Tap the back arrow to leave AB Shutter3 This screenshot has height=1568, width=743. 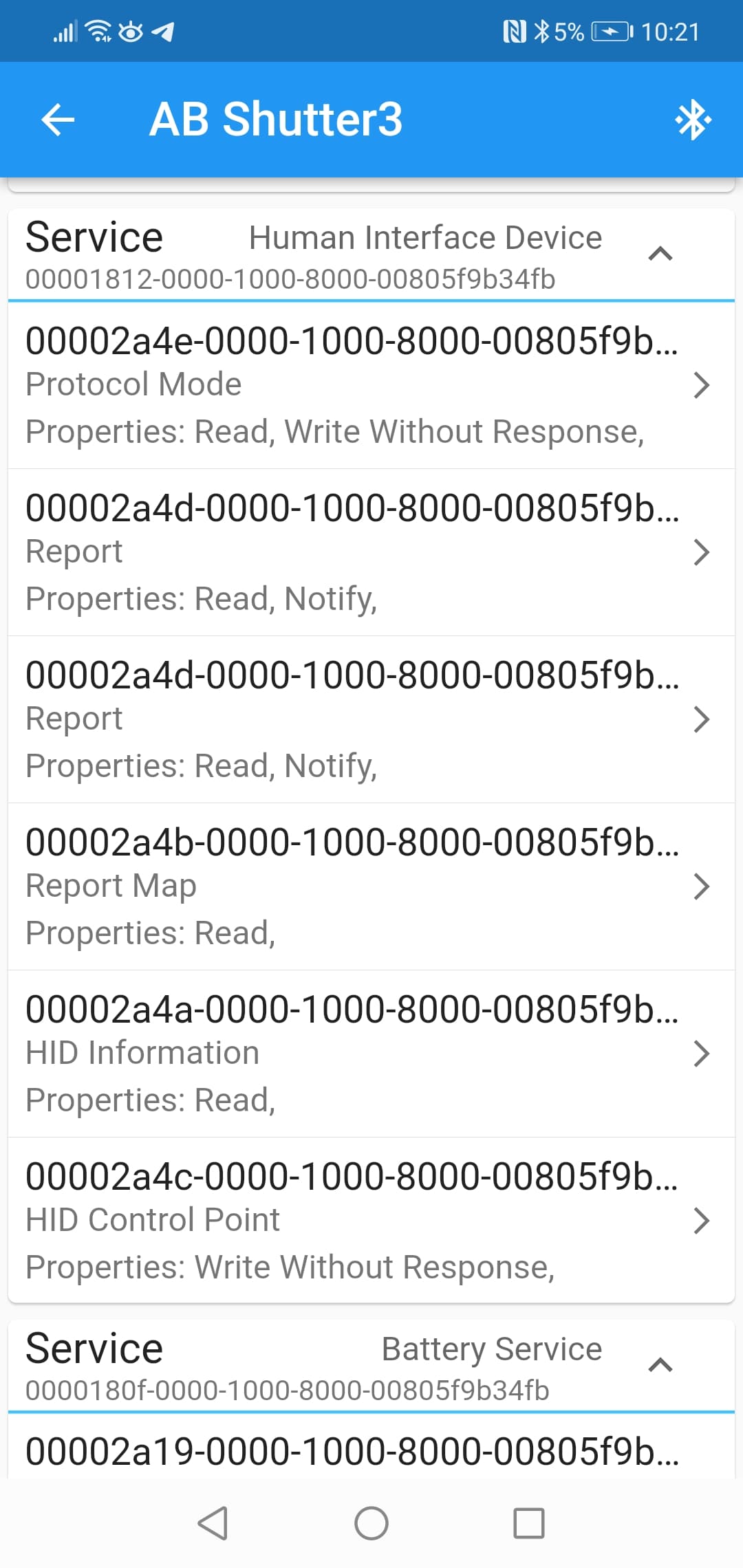(x=58, y=120)
